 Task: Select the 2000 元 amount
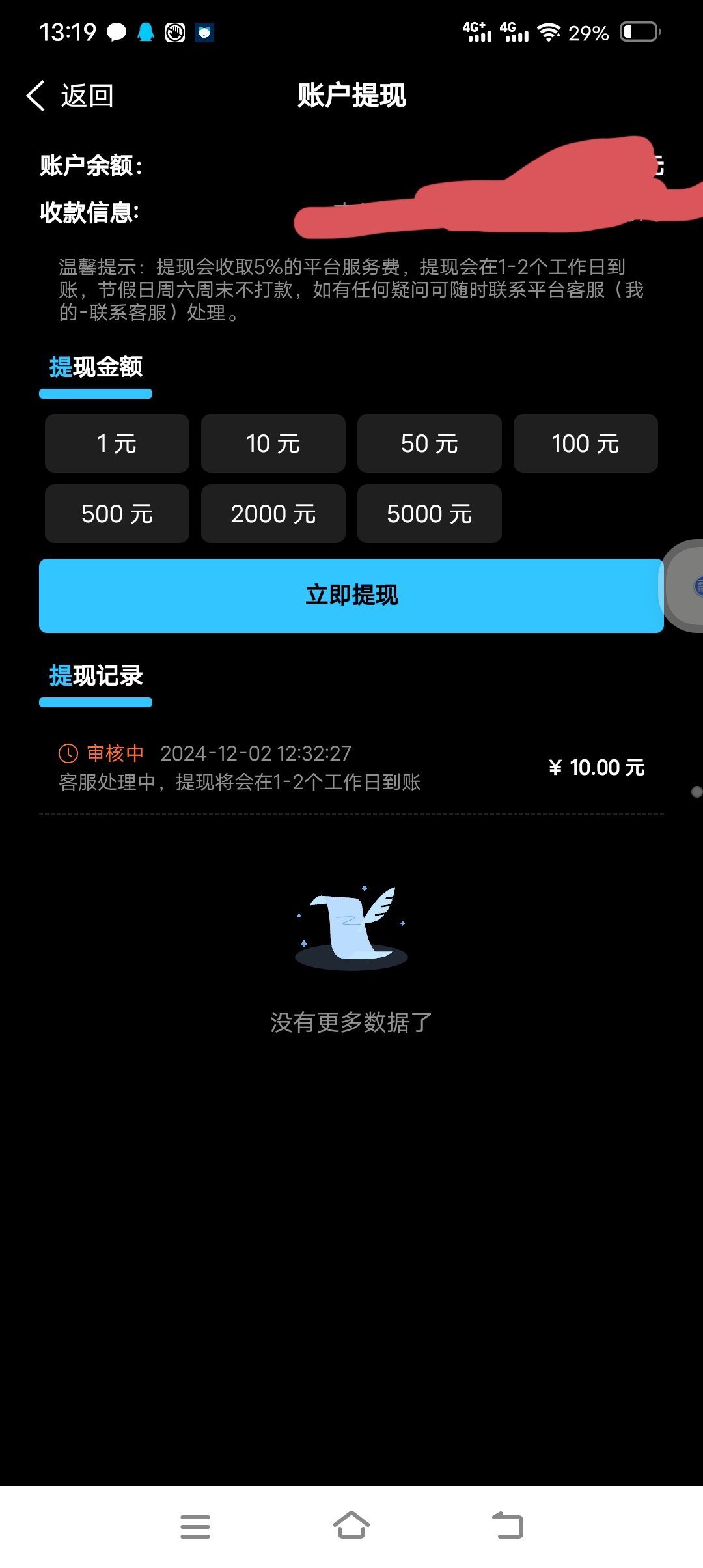pyautogui.click(x=273, y=514)
